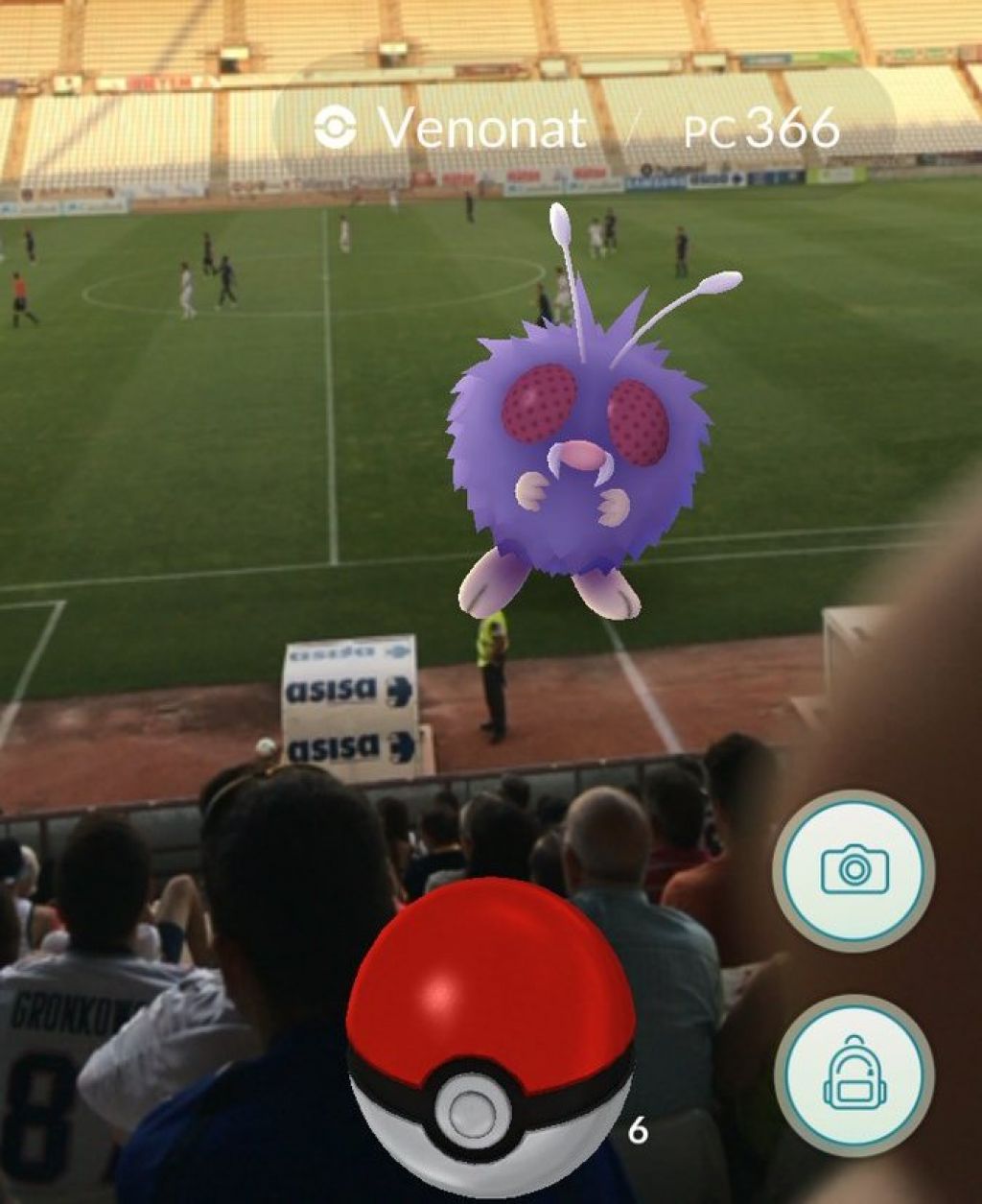Viewport: 982px width, 1204px height.
Task: Tap the Poké Ball to select it
Action: pos(490,1036)
